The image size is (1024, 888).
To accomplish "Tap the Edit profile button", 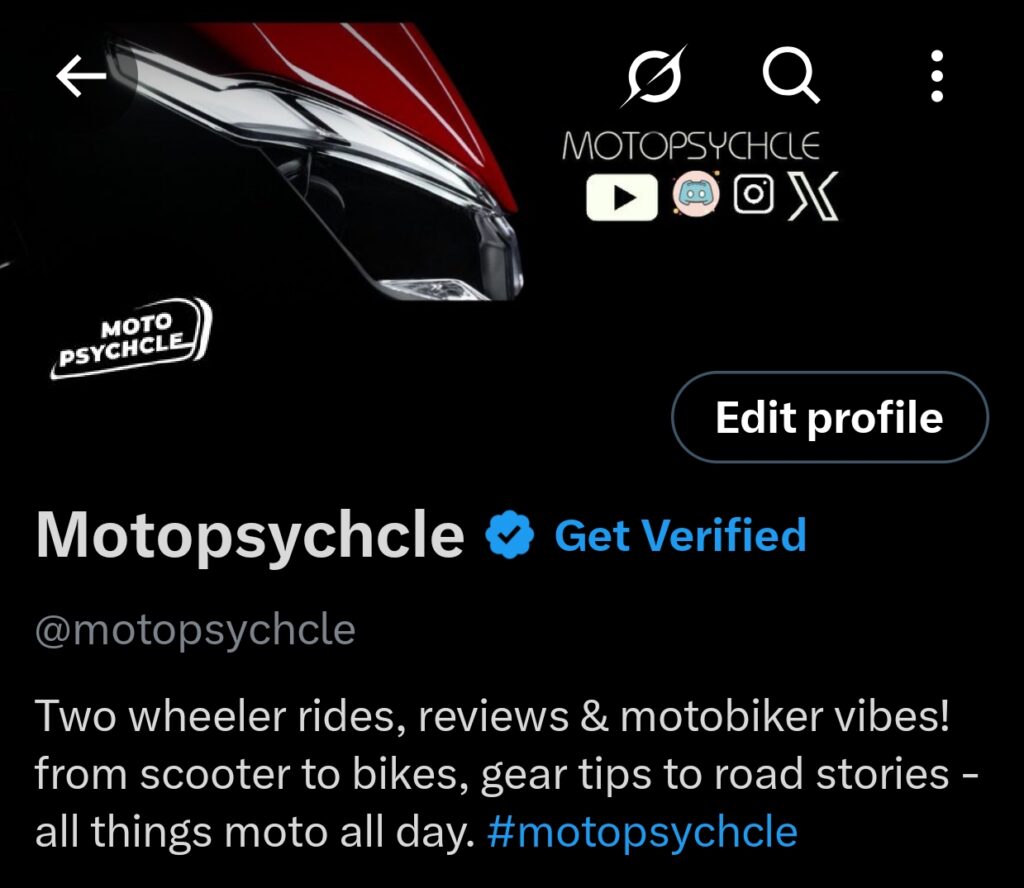I will point(829,418).
